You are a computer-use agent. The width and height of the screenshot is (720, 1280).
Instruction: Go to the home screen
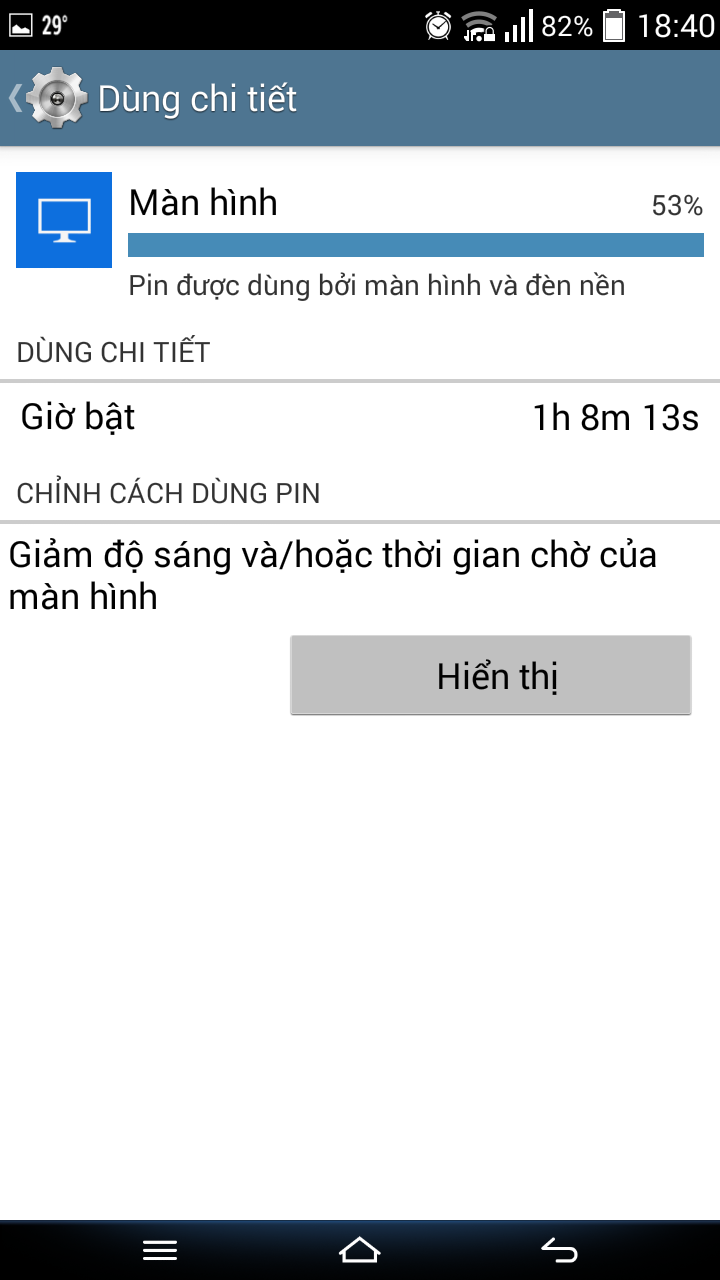[x=360, y=1250]
